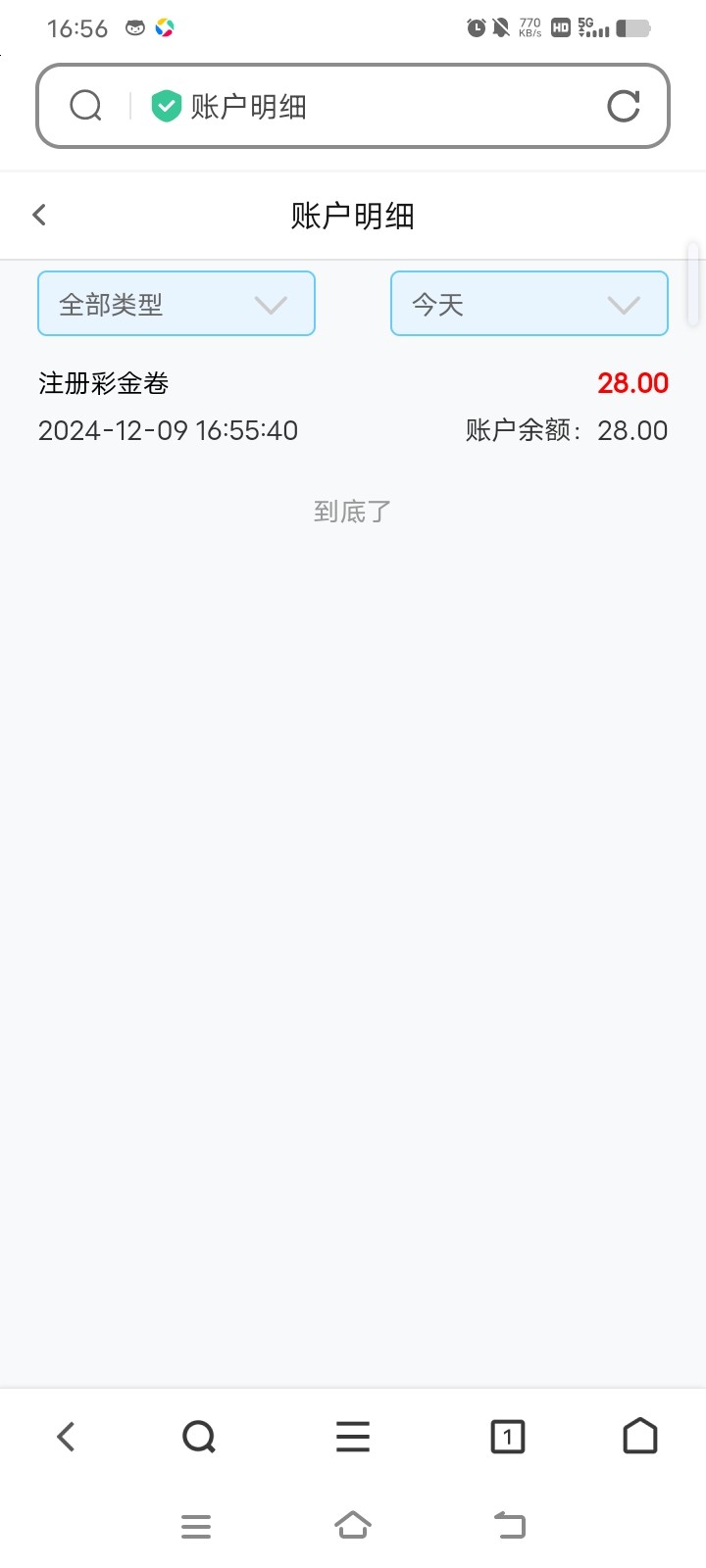Reload the page with the refresh icon
The image size is (706, 1568).
coord(624,106)
